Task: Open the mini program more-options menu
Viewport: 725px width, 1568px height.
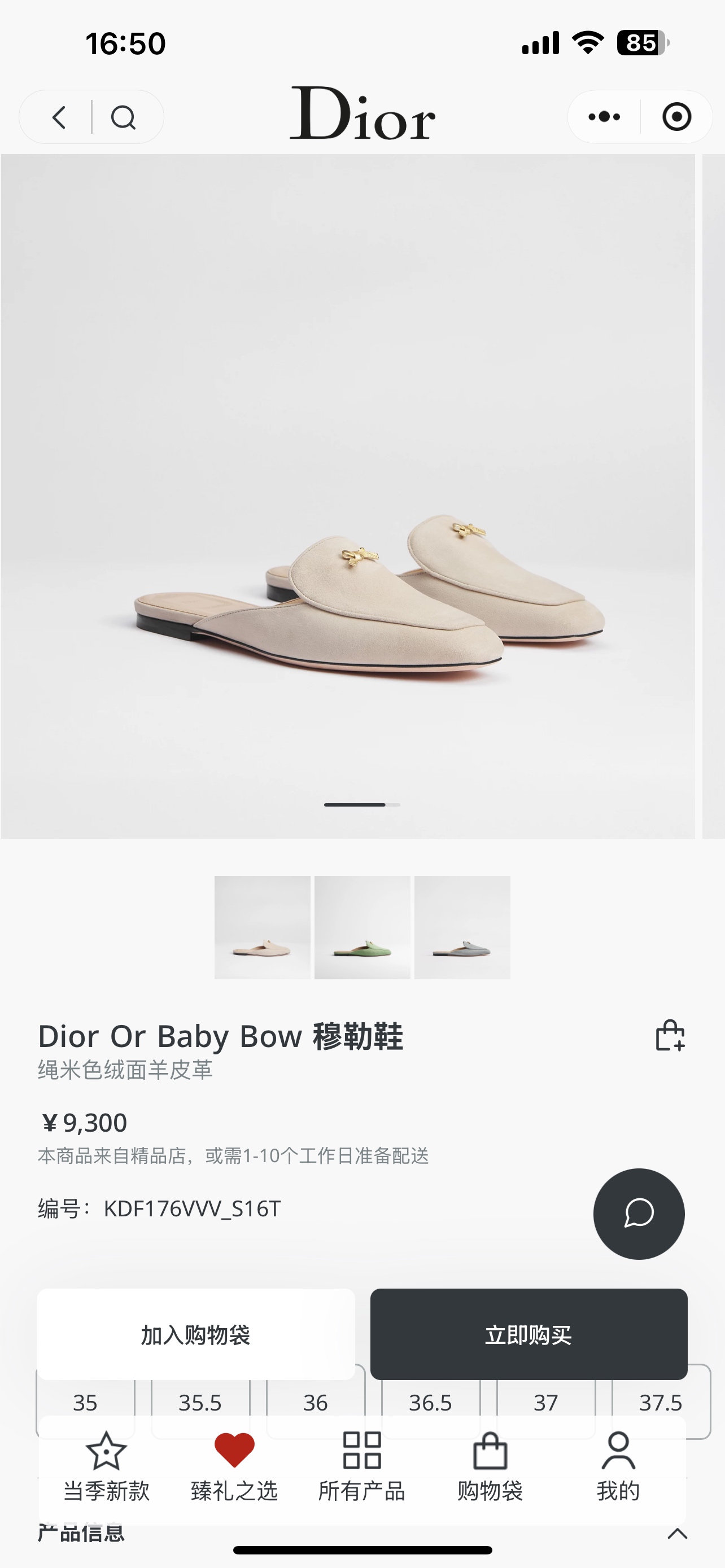Action: pos(604,117)
